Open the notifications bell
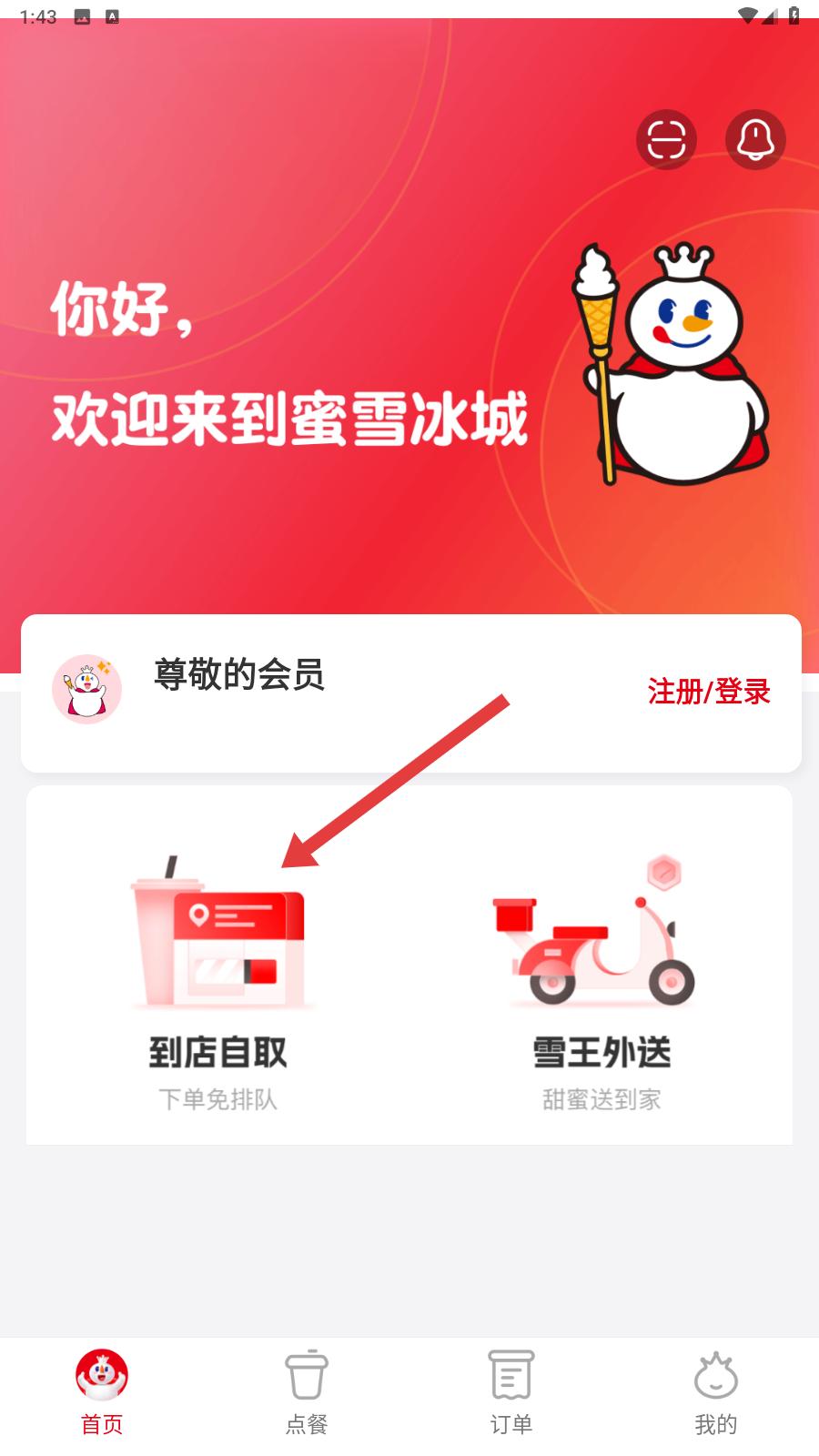Screen dimensions: 819x1456 (755, 140)
